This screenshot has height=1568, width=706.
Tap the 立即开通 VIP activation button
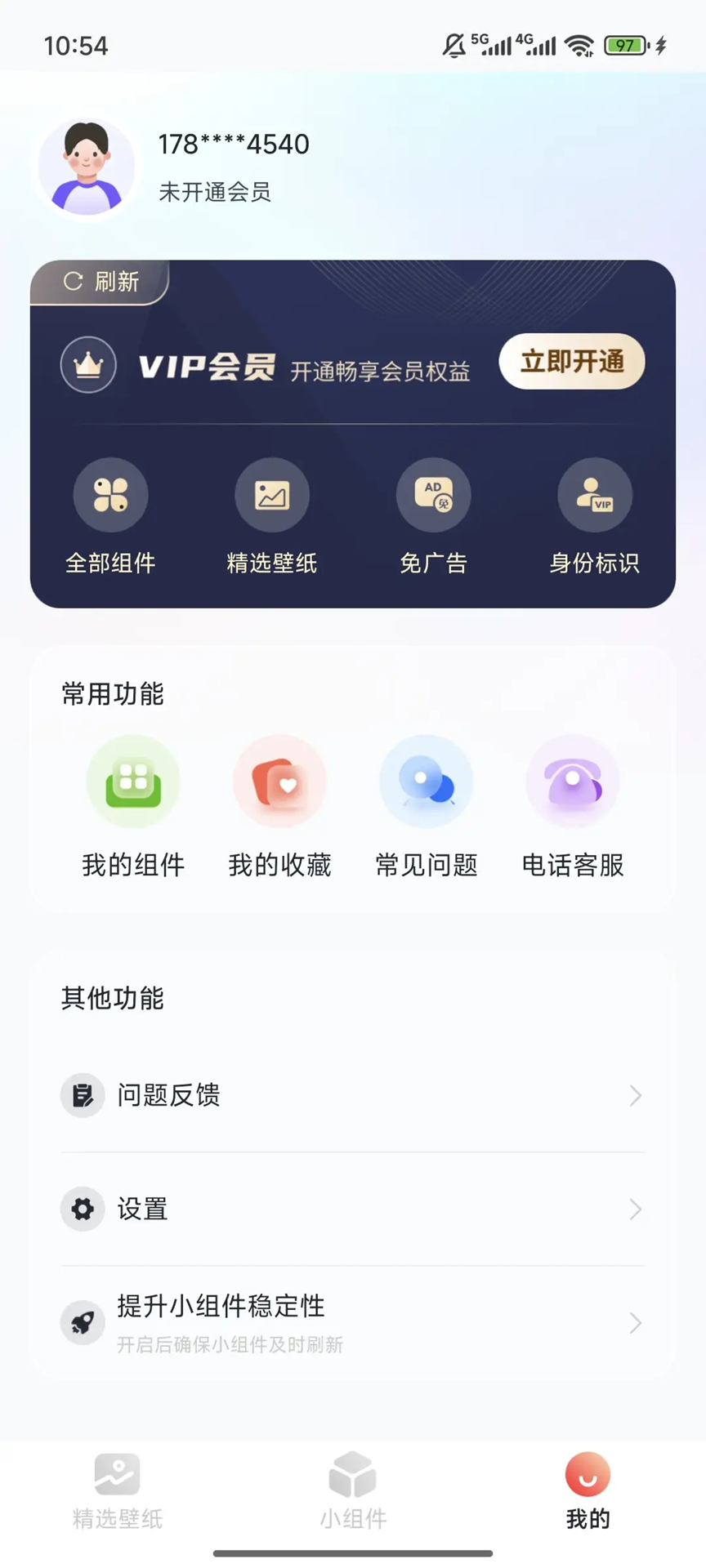pyautogui.click(x=571, y=361)
